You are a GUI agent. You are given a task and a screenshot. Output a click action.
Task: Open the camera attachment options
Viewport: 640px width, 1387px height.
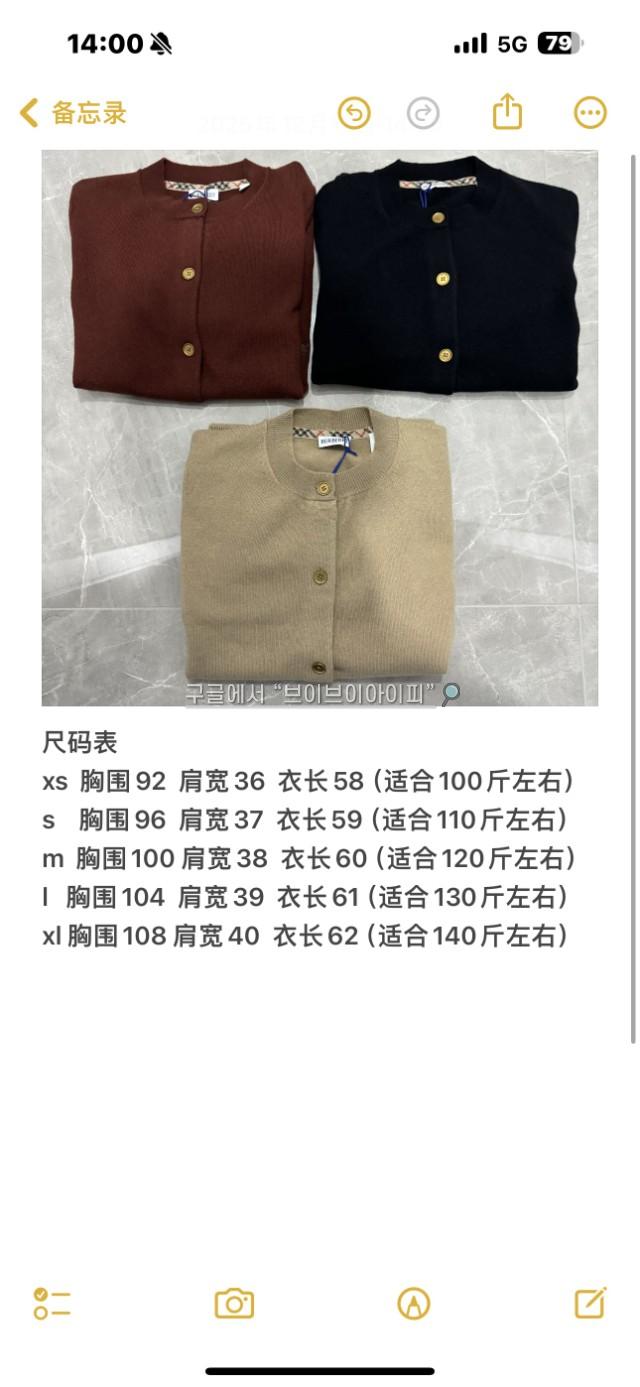(234, 1303)
